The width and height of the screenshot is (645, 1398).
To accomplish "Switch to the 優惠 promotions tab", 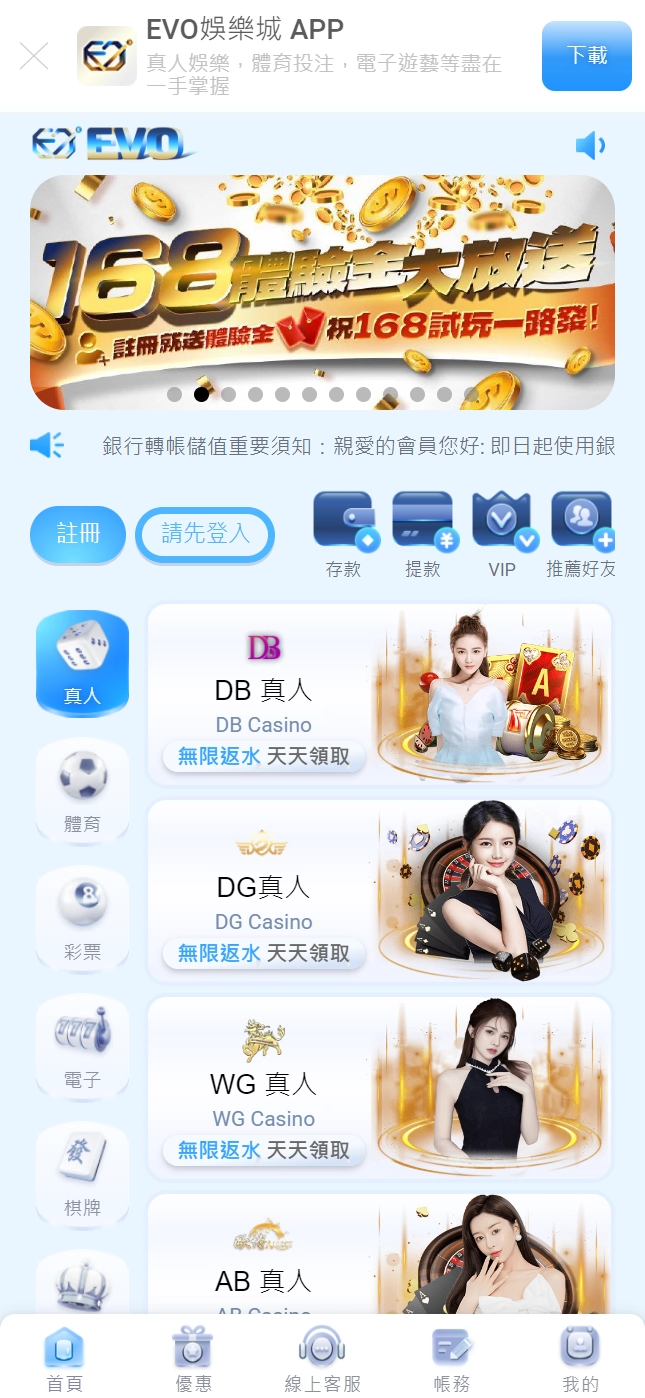I will pos(193,1358).
